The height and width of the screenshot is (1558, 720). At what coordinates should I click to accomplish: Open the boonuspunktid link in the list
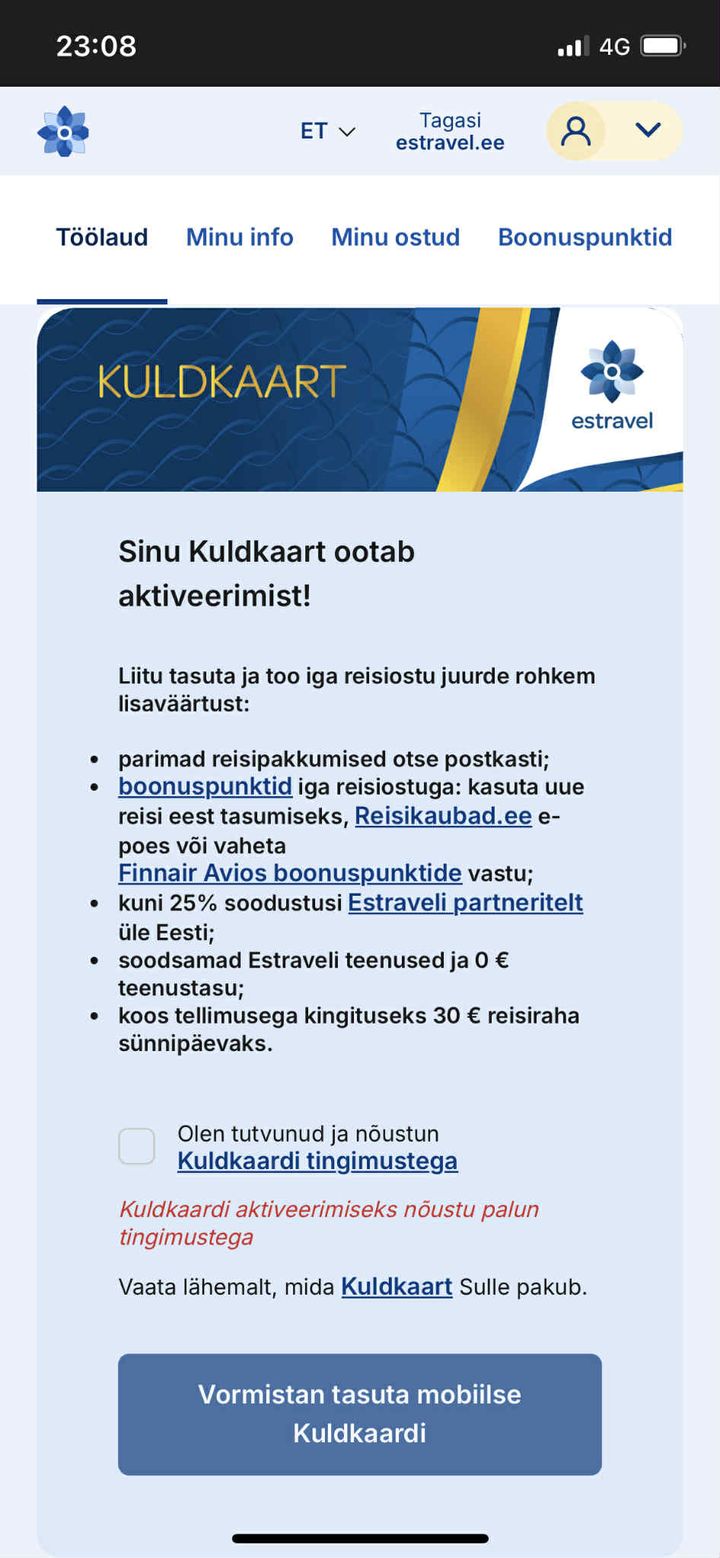pos(205,786)
